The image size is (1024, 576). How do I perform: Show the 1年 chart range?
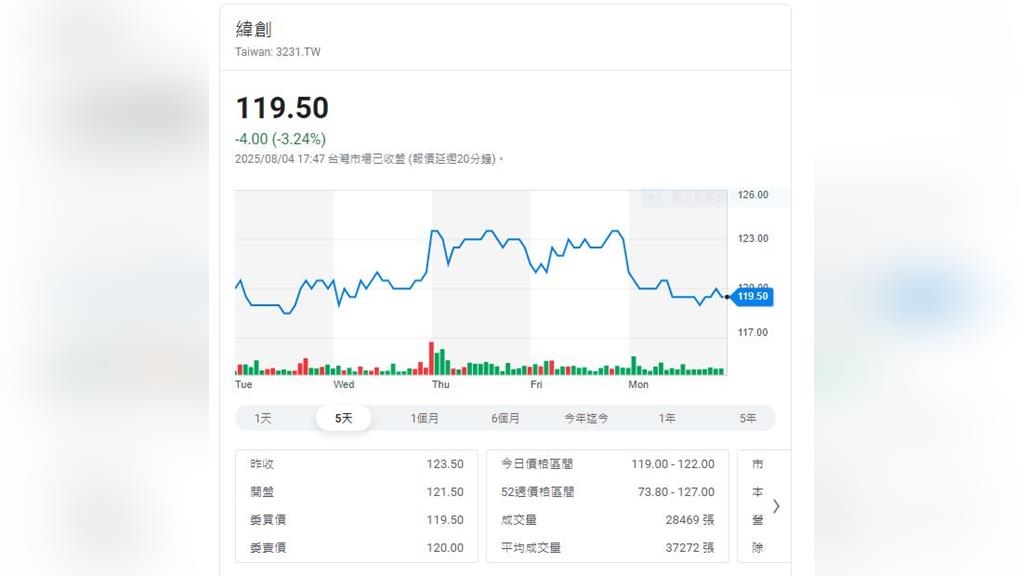pyautogui.click(x=667, y=418)
